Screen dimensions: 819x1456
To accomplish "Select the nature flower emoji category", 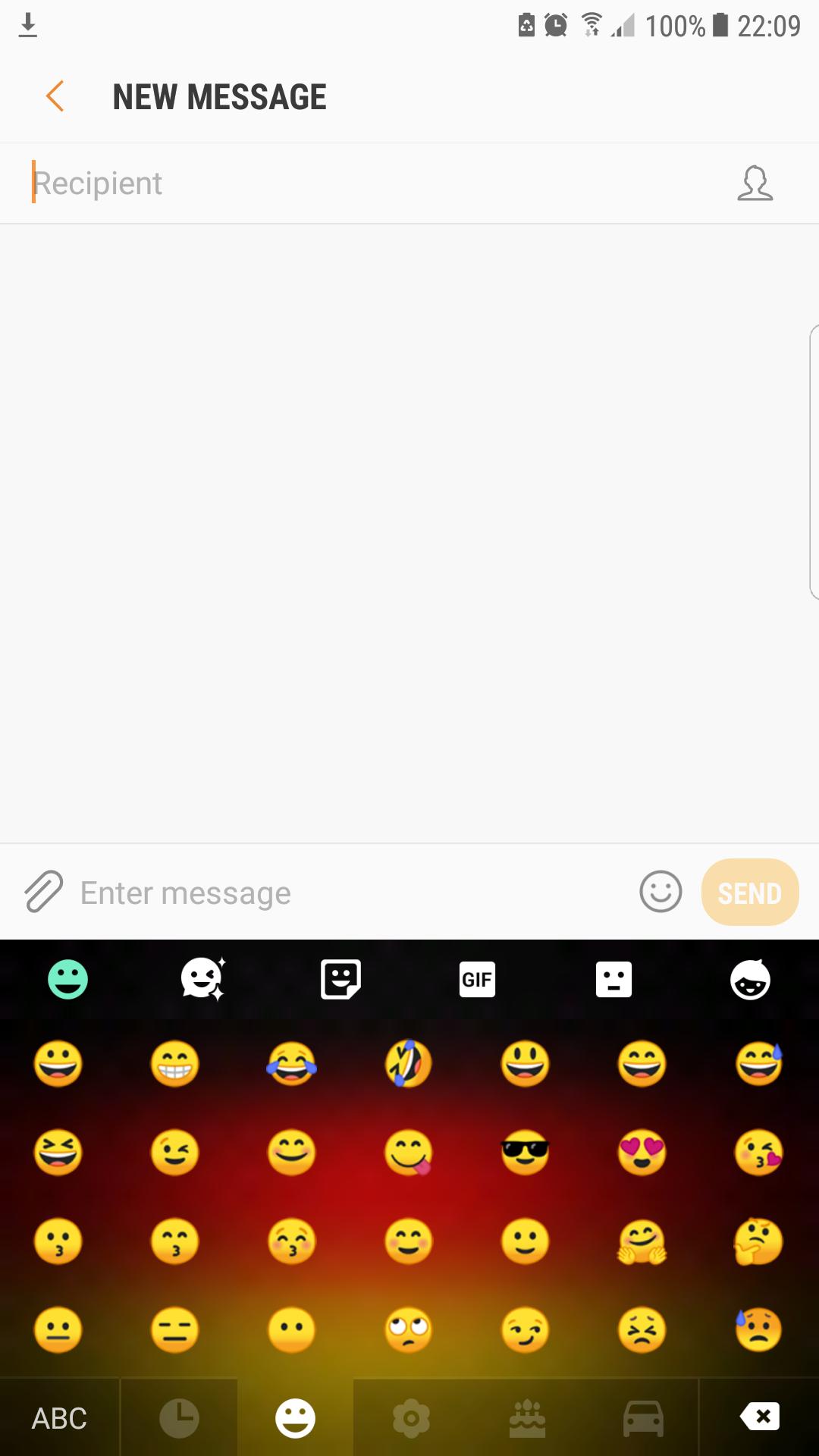I will pyautogui.click(x=410, y=1417).
